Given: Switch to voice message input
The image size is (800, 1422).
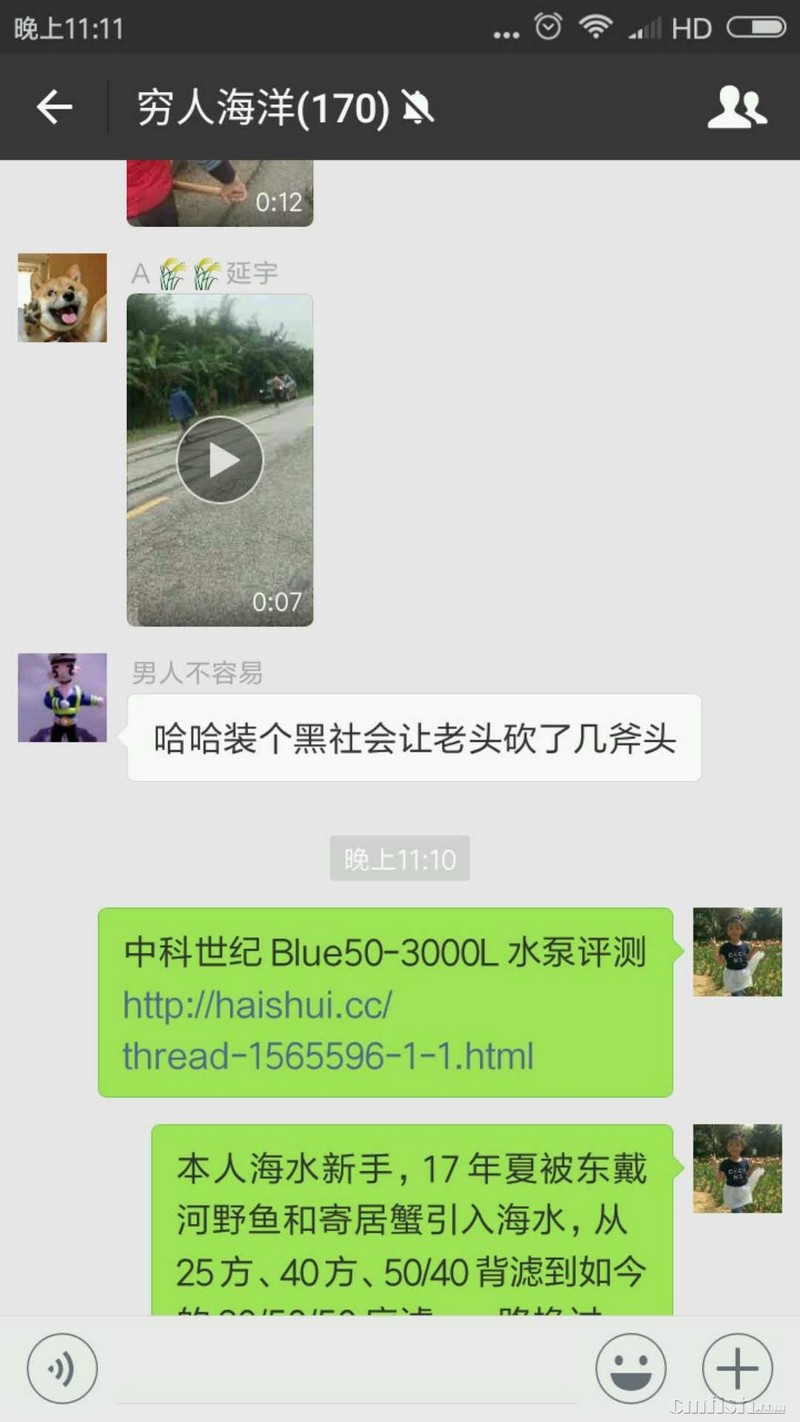Looking at the screenshot, I should [62, 1368].
